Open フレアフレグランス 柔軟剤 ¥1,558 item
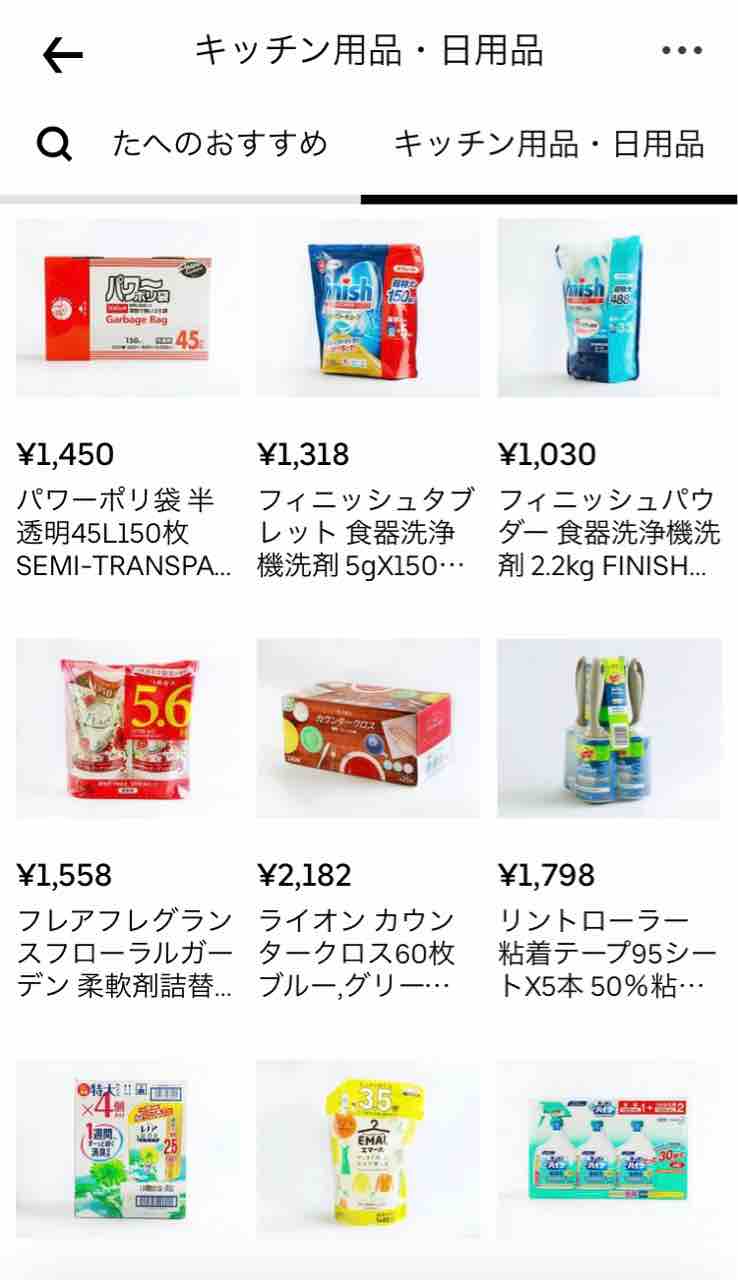This screenshot has height=1280, width=738. pos(128,820)
